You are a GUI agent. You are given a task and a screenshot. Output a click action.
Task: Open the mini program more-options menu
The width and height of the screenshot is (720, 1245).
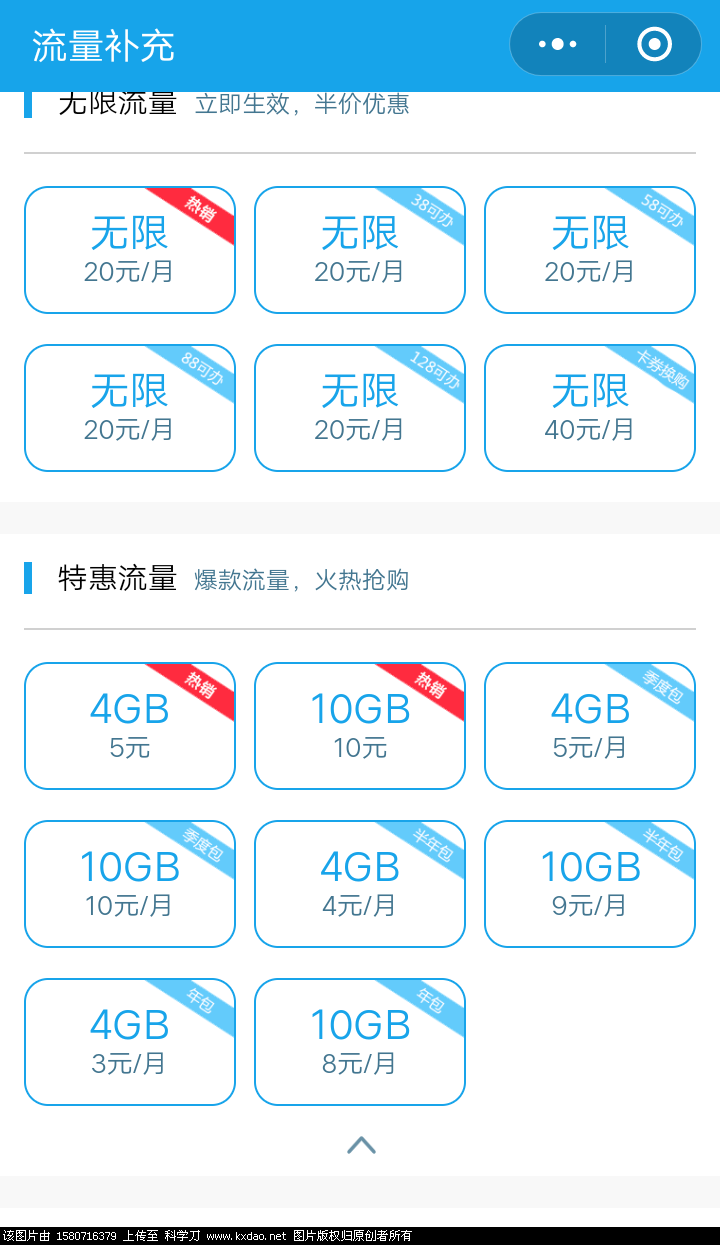coord(558,44)
